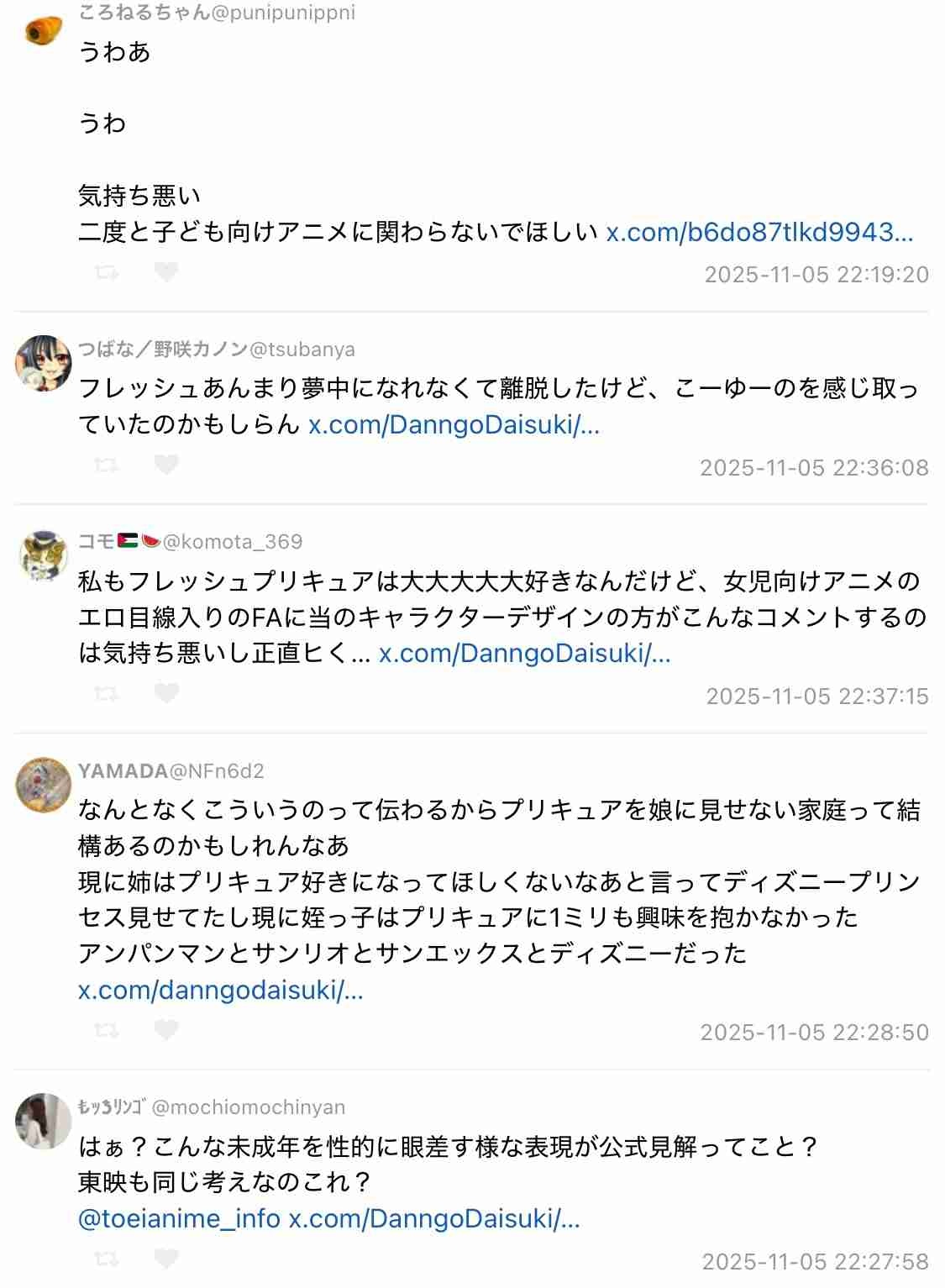Like the post by @punipunippni
945x1288 pixels.
[x=166, y=272]
